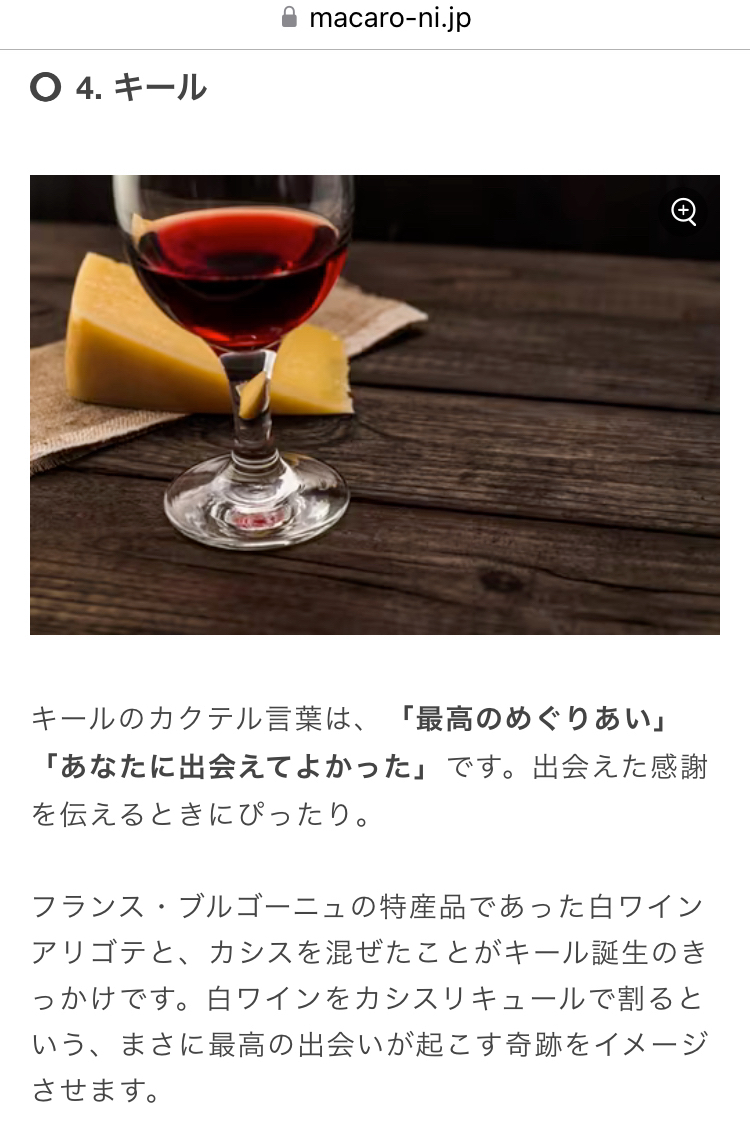Tap the zoom magnifier icon on the wine photo
Viewport: 750px width, 1122px height.
684,212
